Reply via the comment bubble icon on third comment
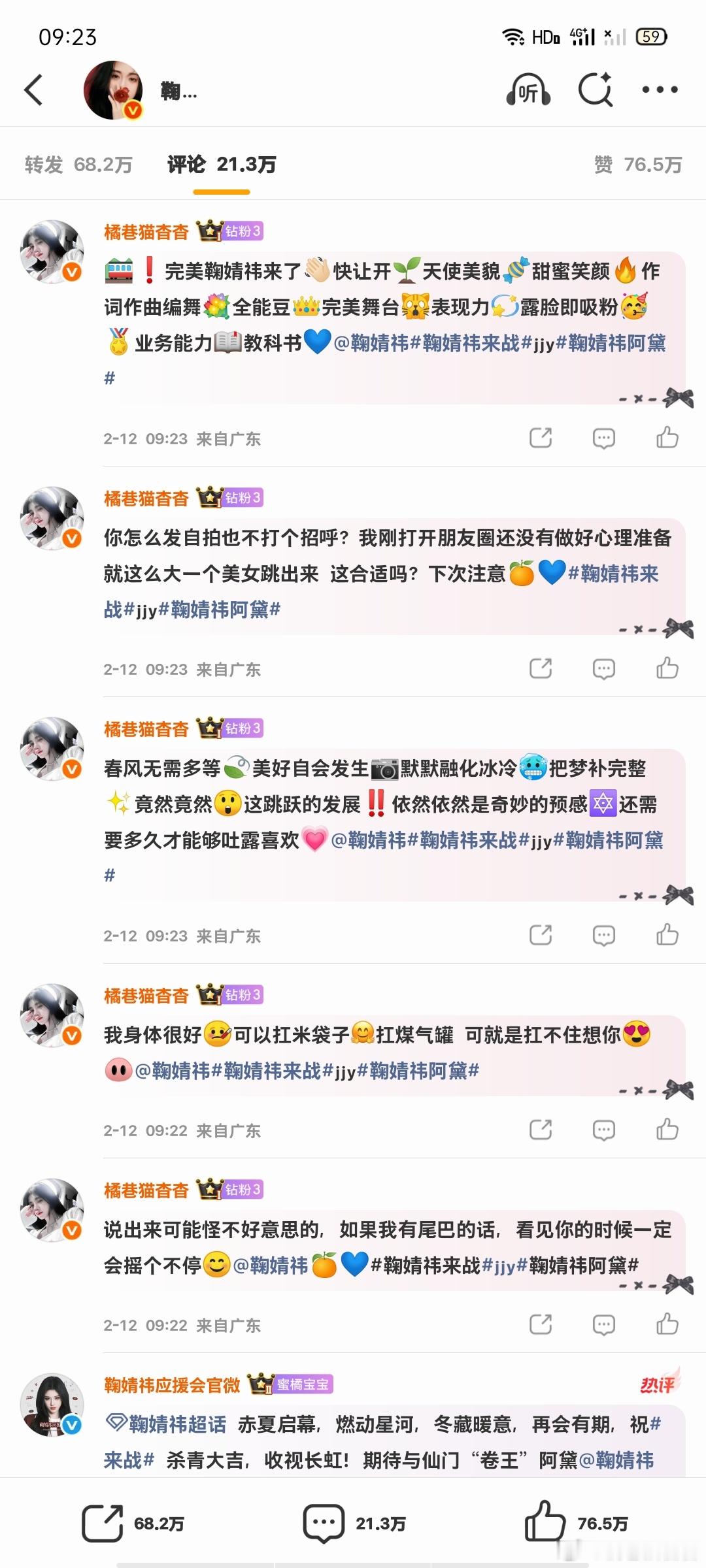This screenshot has width=706, height=1568. point(603,936)
